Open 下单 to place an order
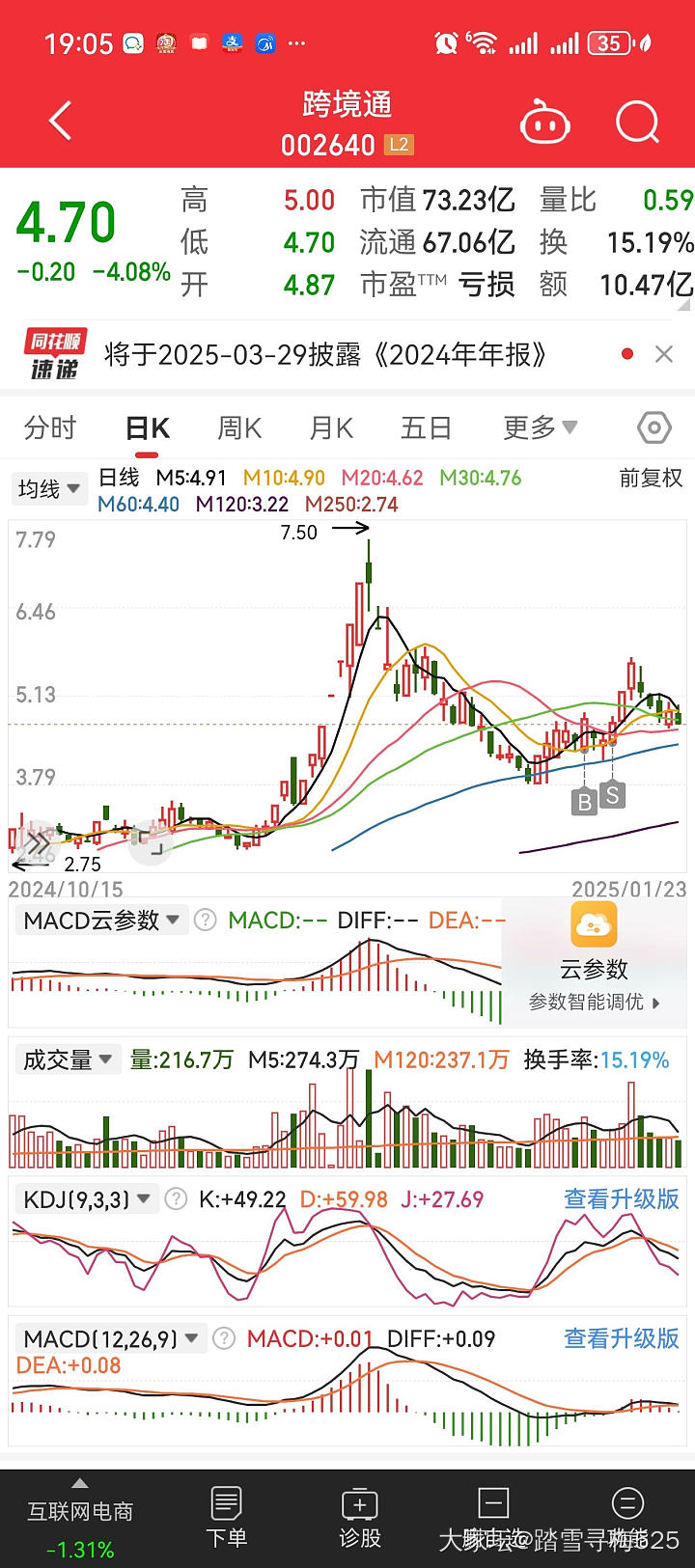Viewport: 695px width, 1568px height. tap(226, 1517)
